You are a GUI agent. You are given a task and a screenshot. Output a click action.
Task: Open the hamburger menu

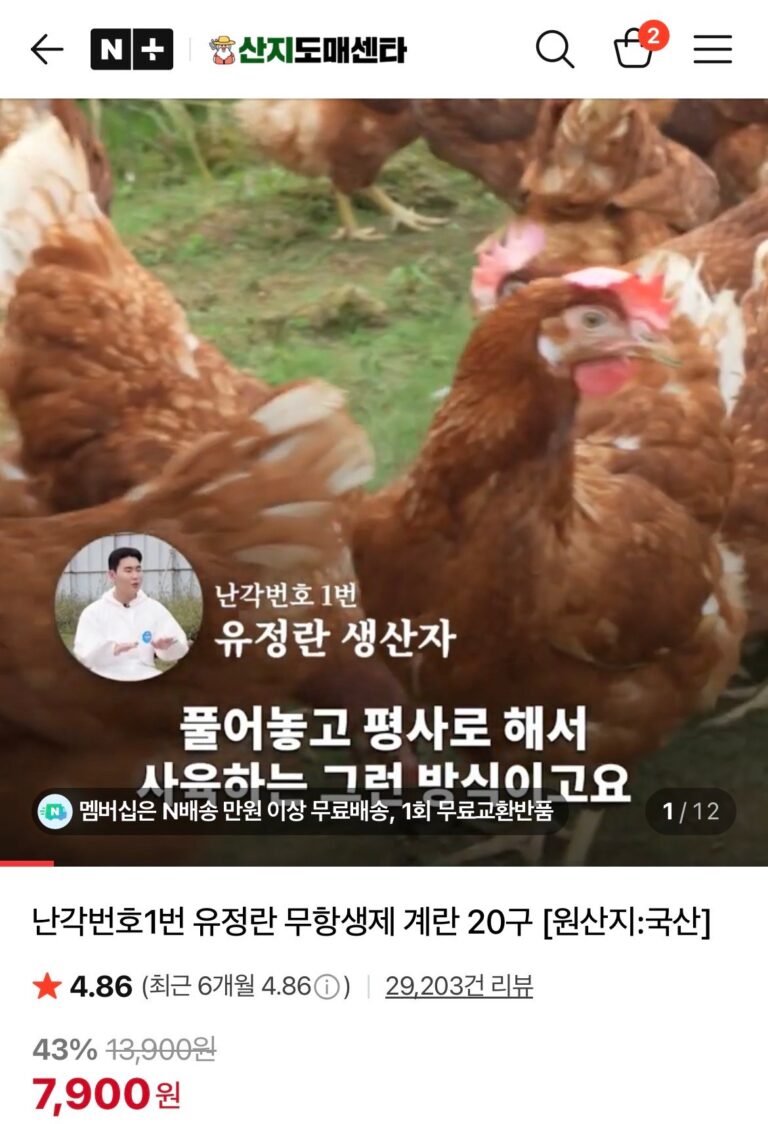(x=713, y=49)
